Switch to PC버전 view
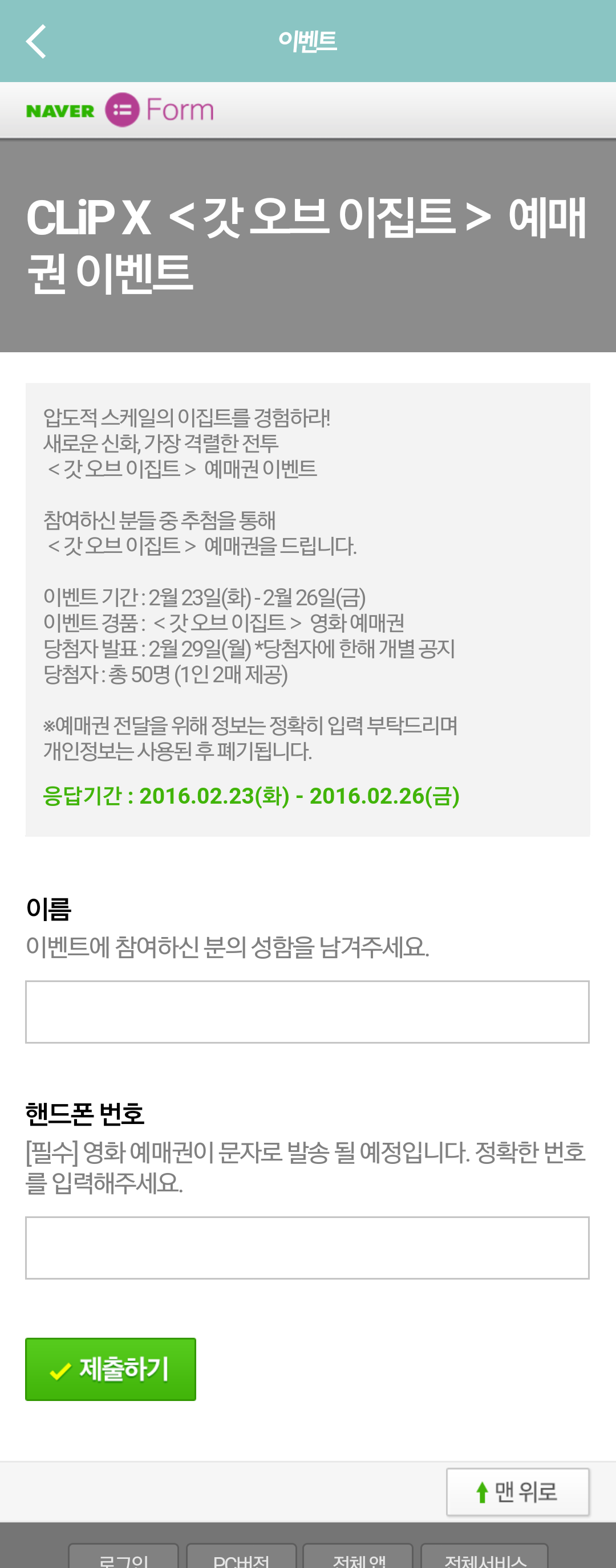Screen dimensions: 616x1568 (x=241, y=1557)
